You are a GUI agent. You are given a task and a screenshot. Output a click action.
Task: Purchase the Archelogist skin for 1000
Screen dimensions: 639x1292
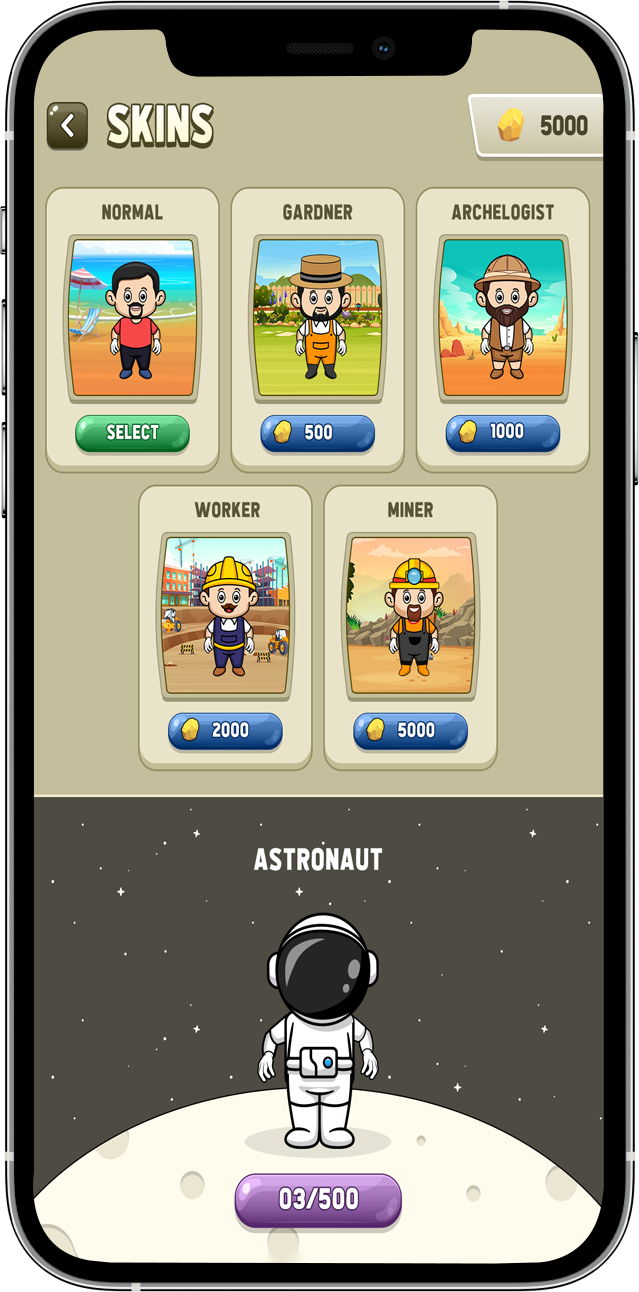pyautogui.click(x=502, y=433)
